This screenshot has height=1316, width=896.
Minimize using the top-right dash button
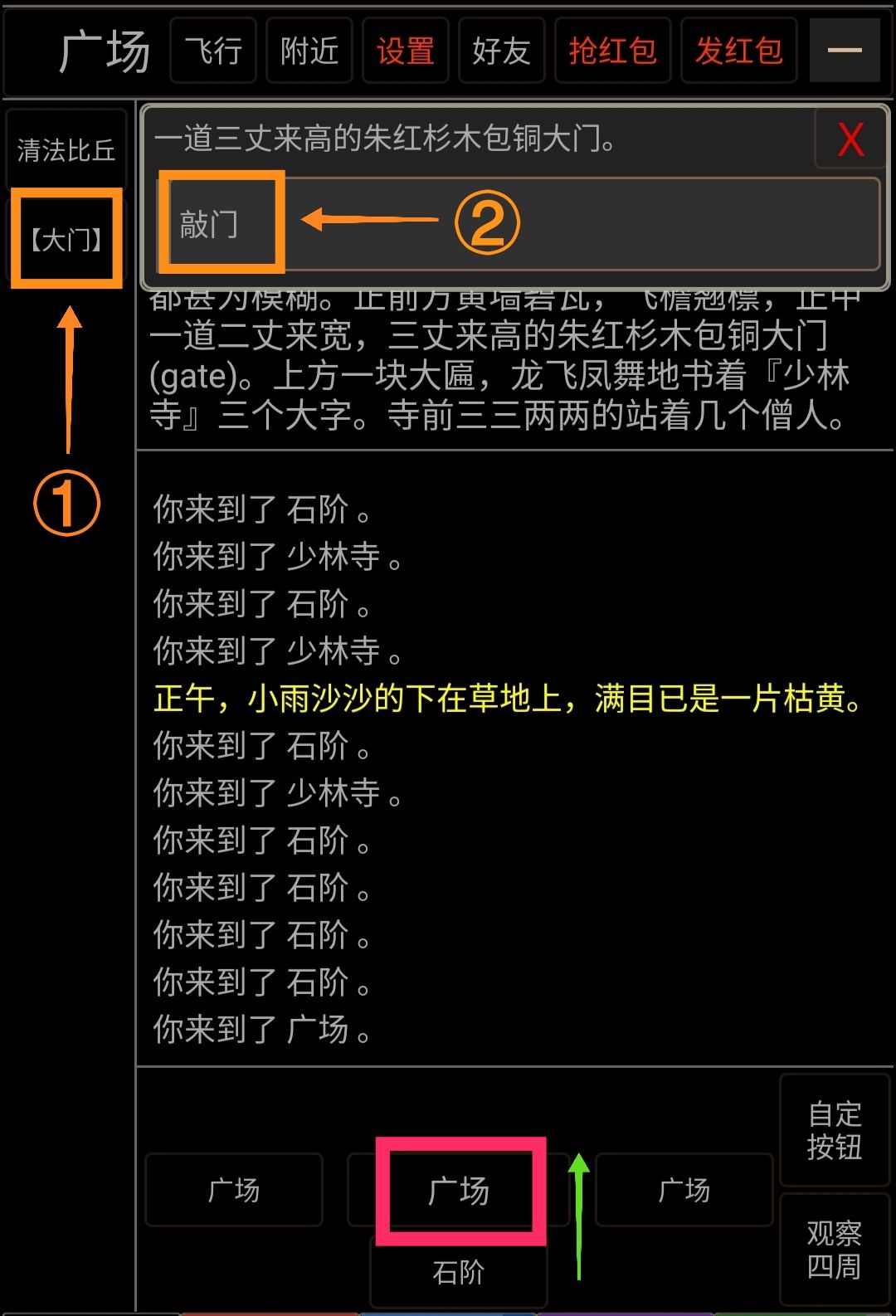tap(845, 51)
